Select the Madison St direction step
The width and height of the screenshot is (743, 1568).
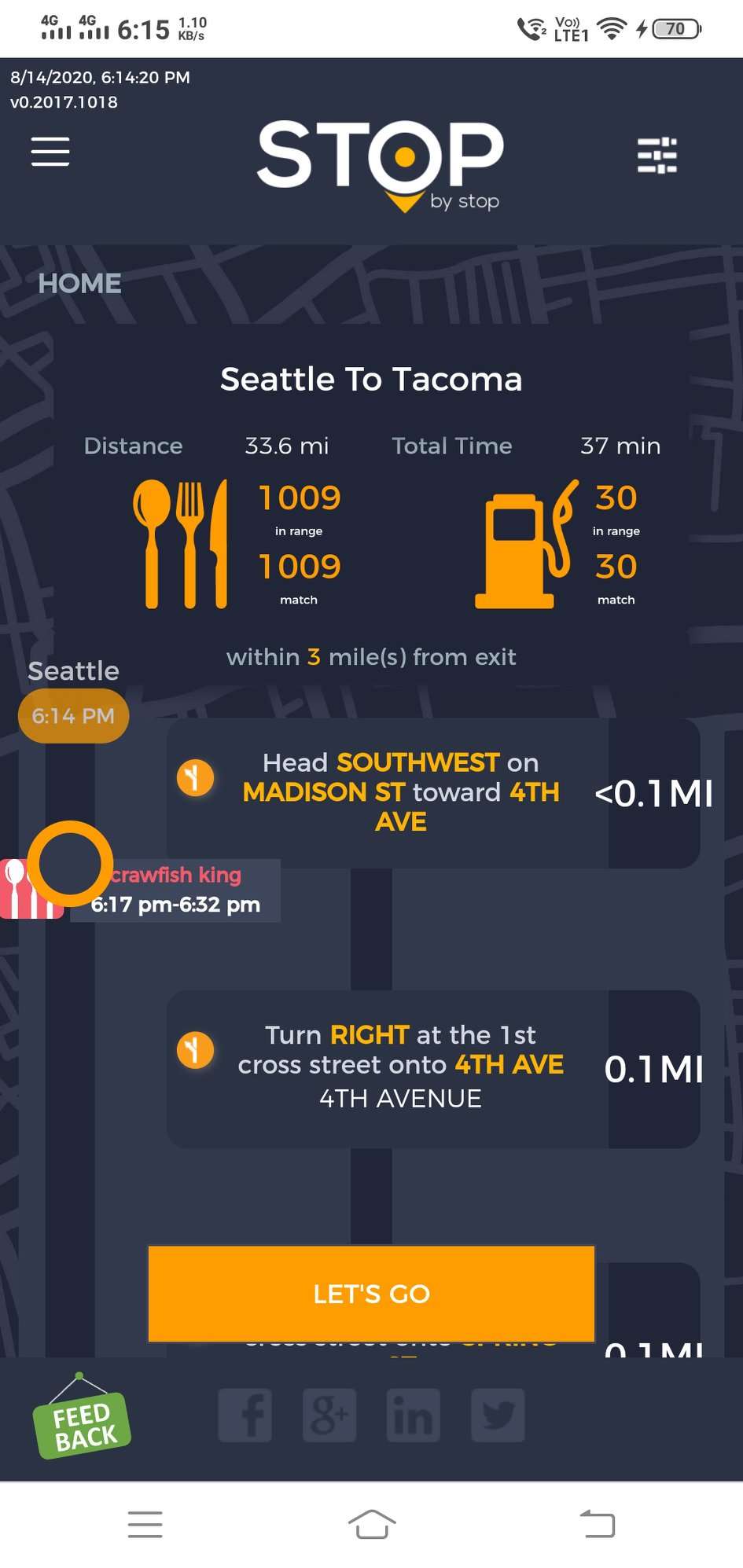[x=401, y=792]
